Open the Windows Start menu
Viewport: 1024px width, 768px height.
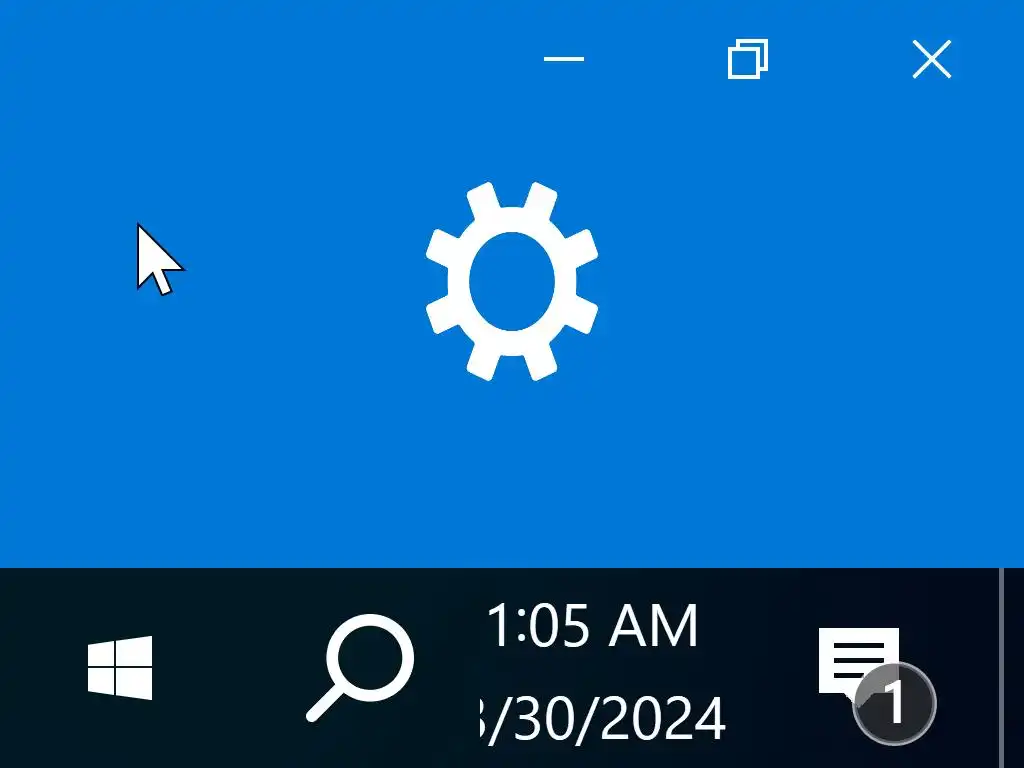pos(120,668)
